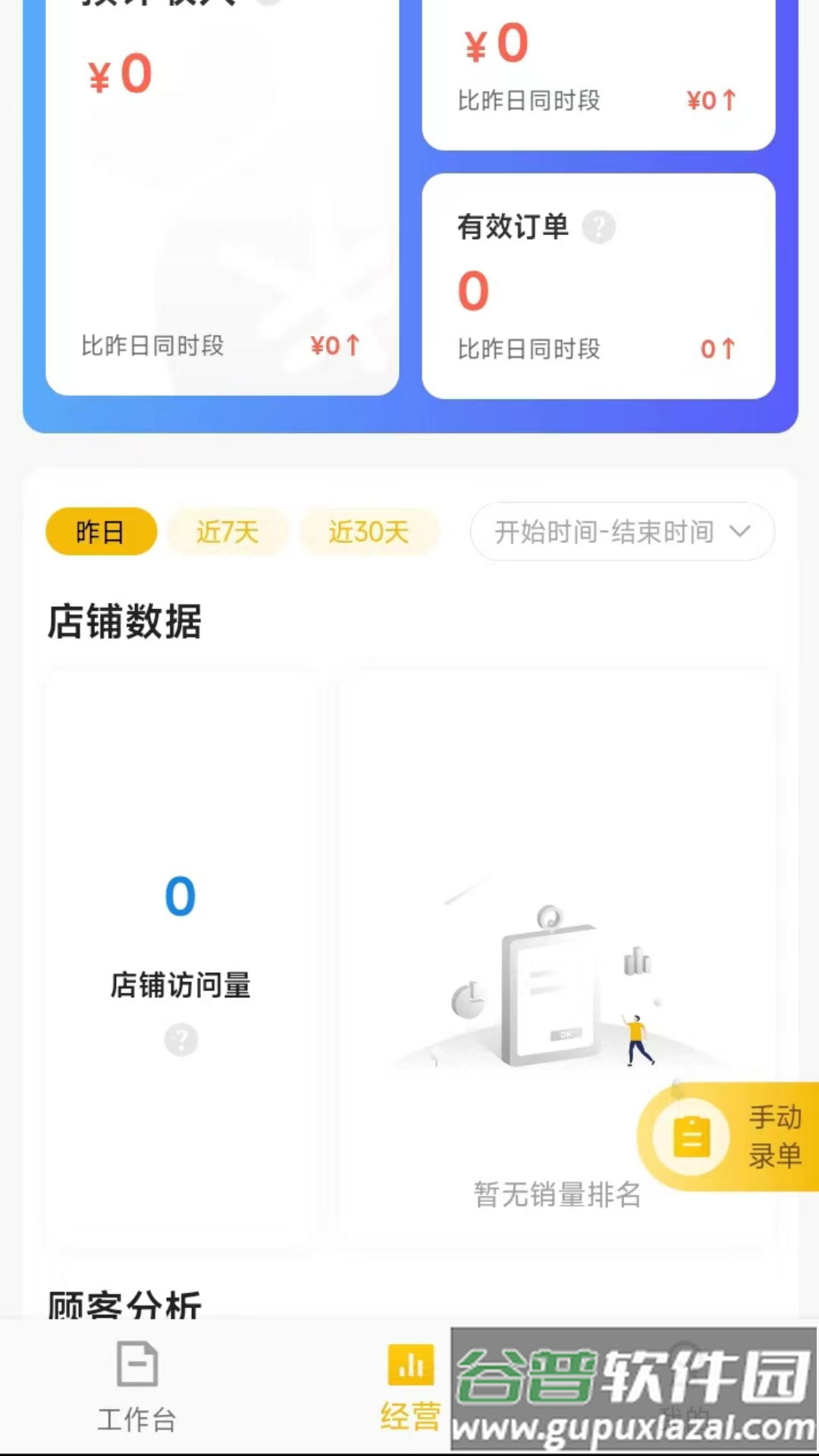Switch on the 近7天 filter
Viewport: 819px width, 1456px height.
(x=228, y=532)
